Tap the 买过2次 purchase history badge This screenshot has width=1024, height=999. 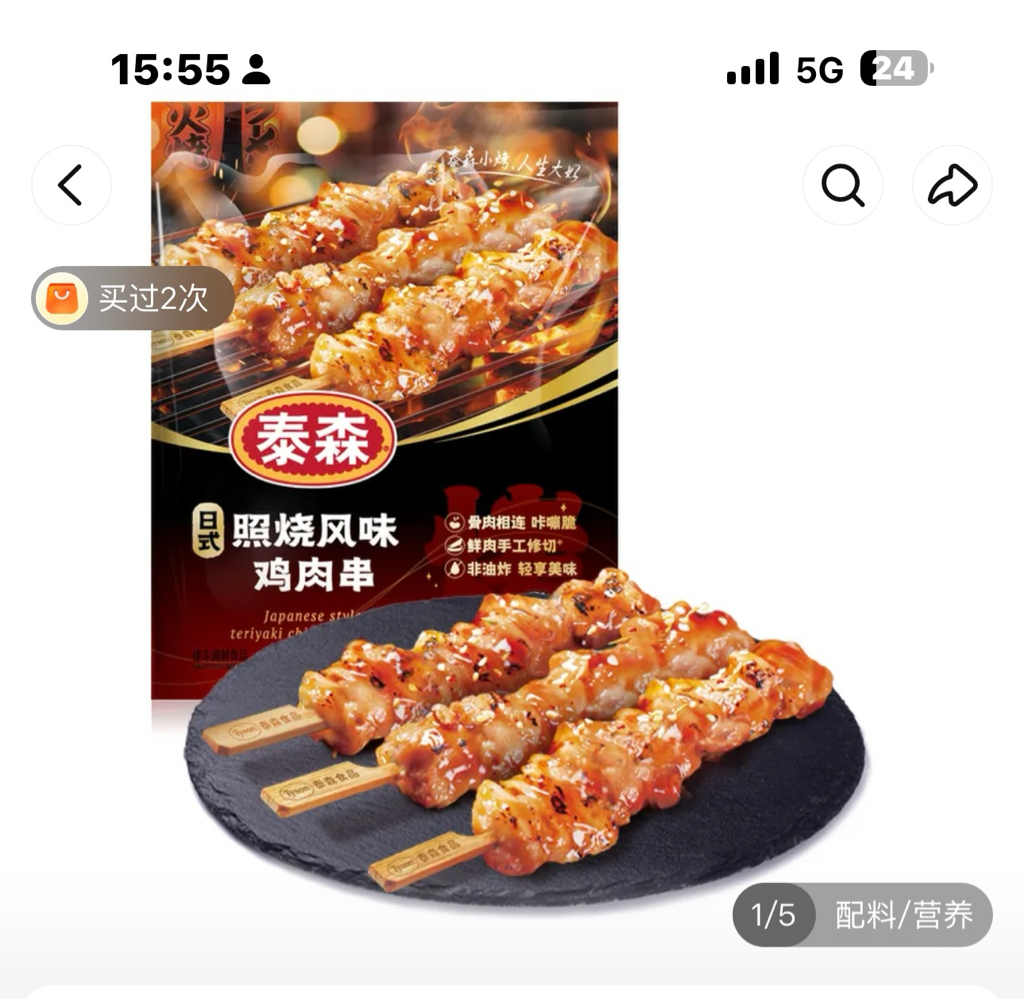[x=133, y=298]
